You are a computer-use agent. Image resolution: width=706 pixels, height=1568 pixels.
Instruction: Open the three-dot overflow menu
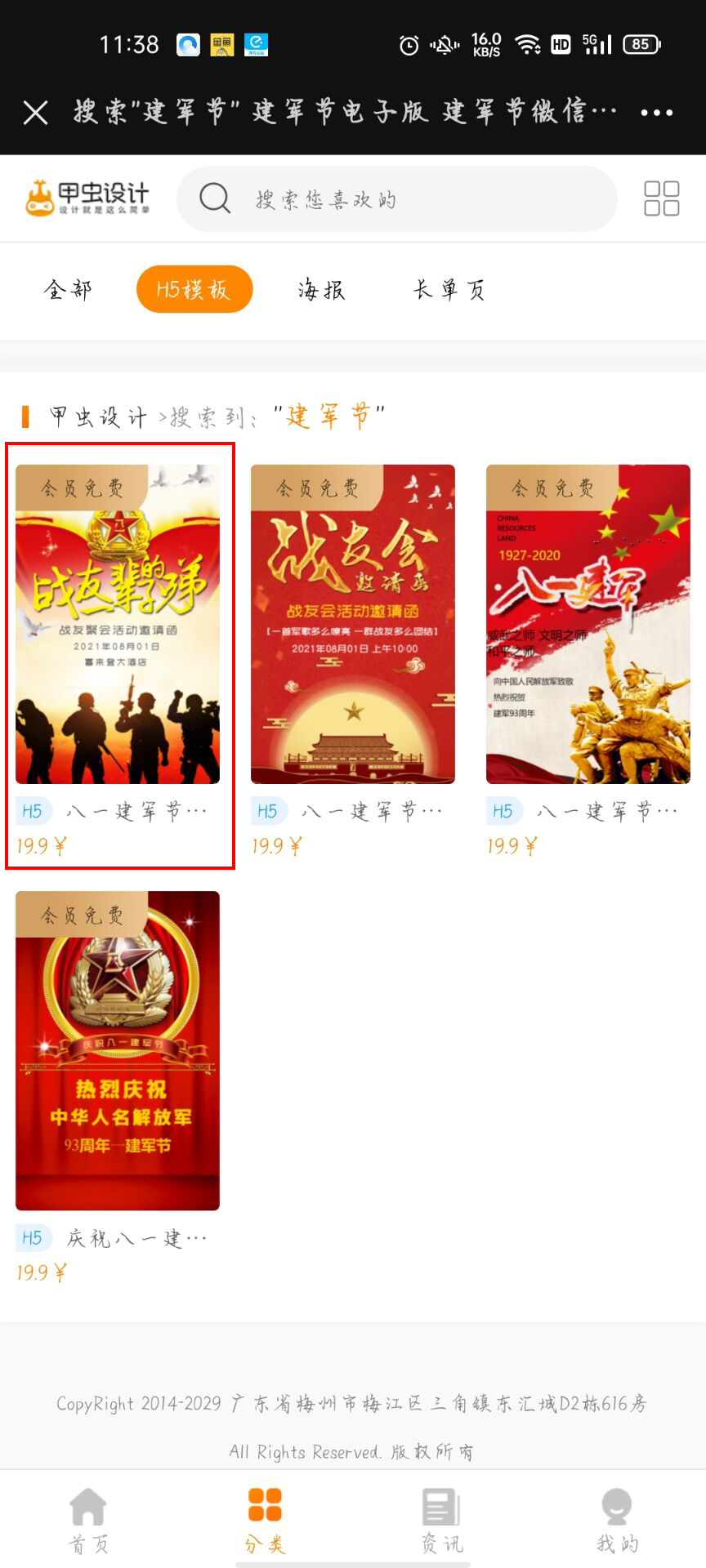[656, 113]
